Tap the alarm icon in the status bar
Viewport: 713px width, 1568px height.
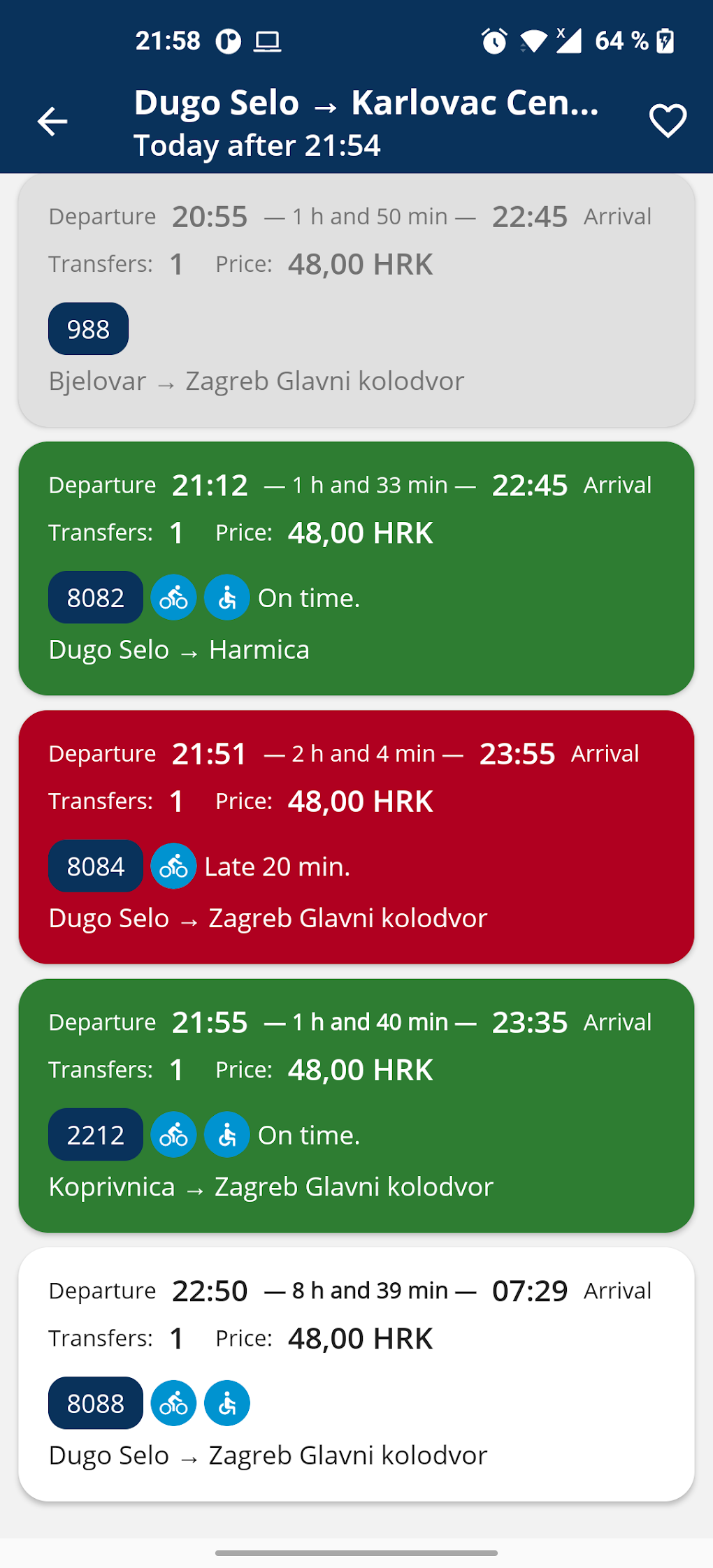coord(492,41)
